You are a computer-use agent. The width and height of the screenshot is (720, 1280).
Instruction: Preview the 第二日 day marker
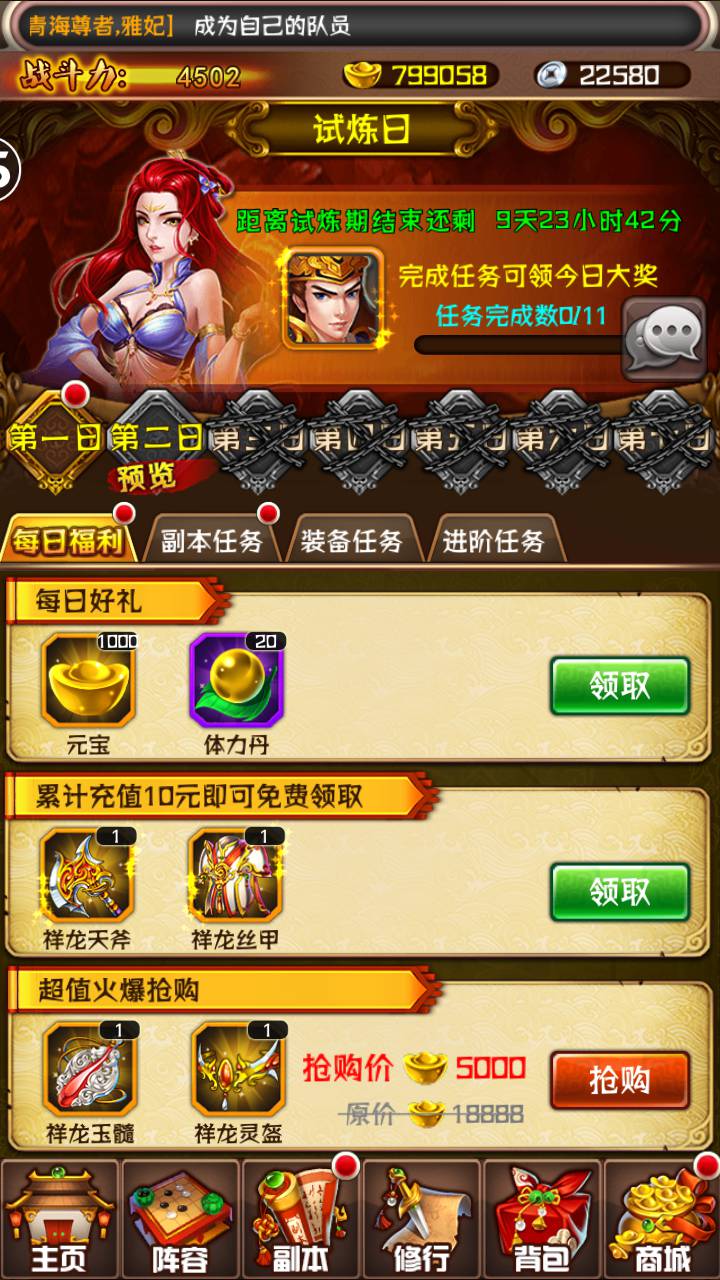(155, 440)
